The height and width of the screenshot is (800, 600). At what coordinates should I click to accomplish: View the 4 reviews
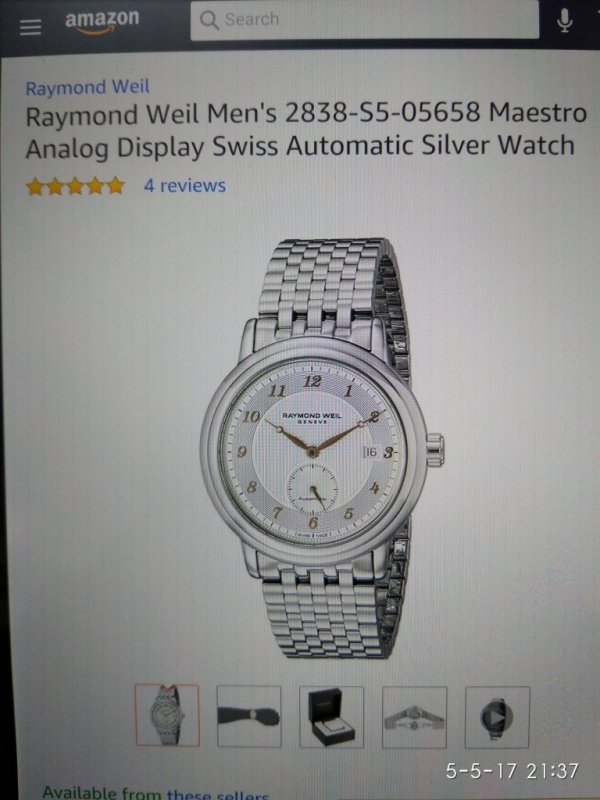(x=184, y=185)
